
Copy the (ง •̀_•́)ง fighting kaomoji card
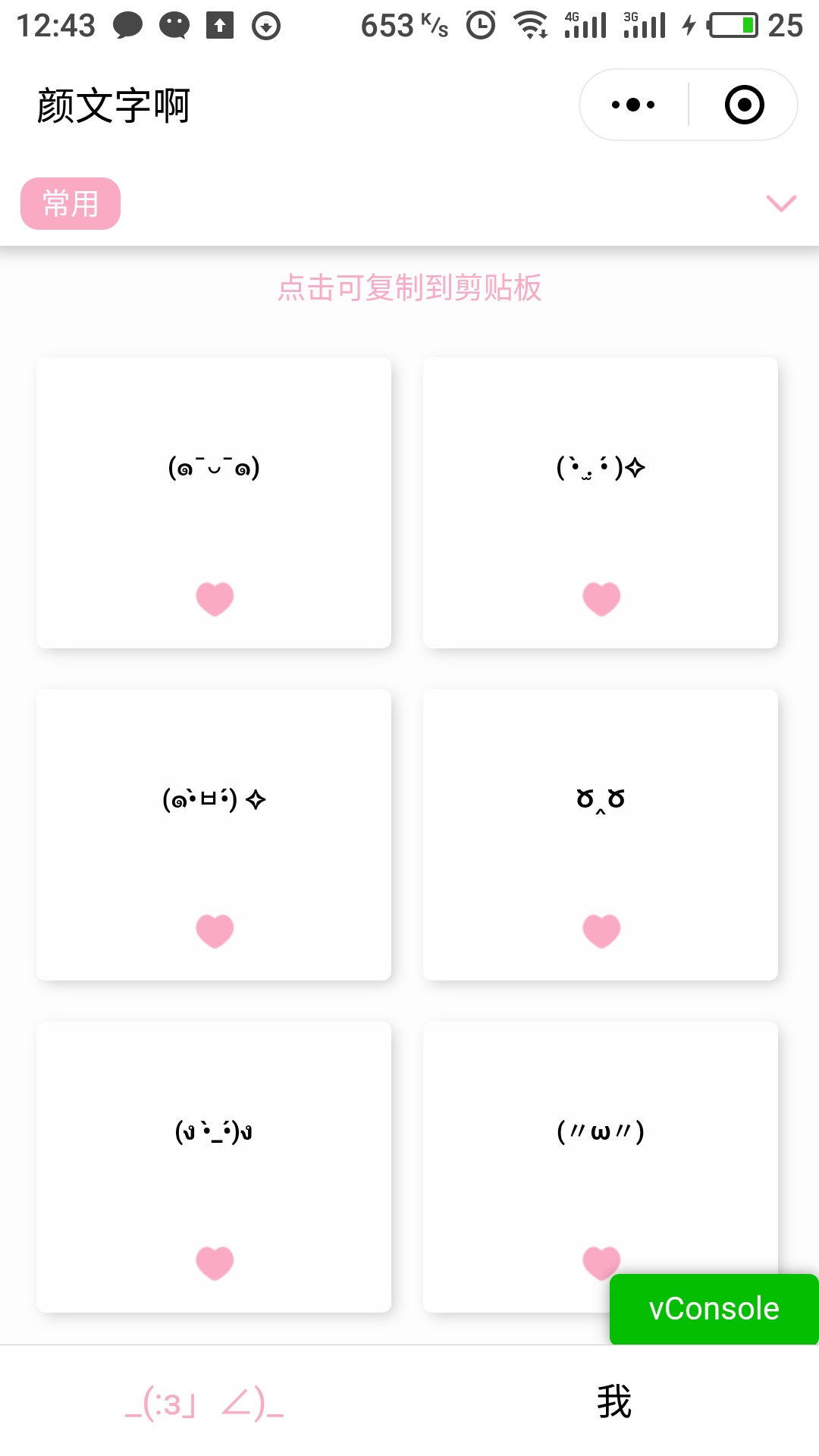tap(214, 1166)
